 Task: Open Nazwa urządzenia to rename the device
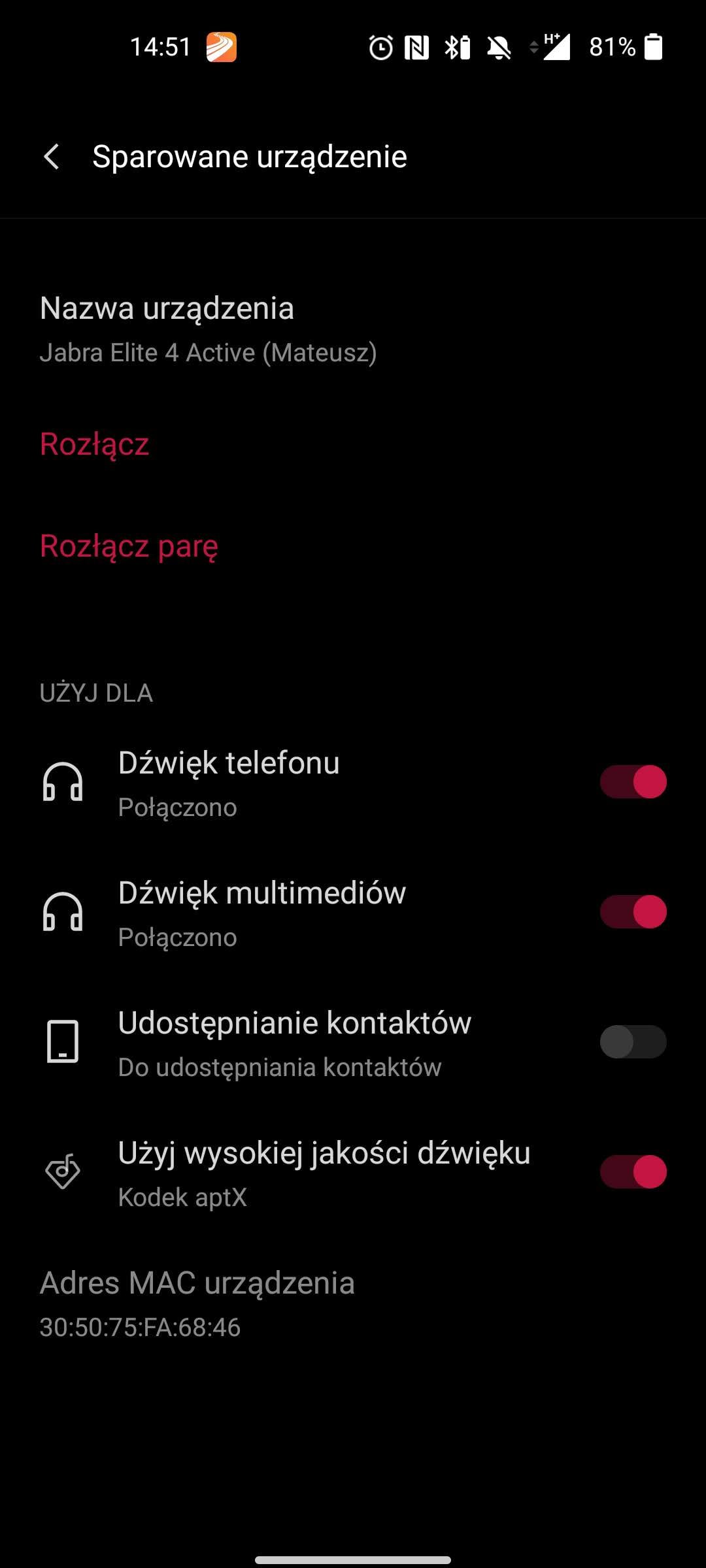tap(208, 329)
